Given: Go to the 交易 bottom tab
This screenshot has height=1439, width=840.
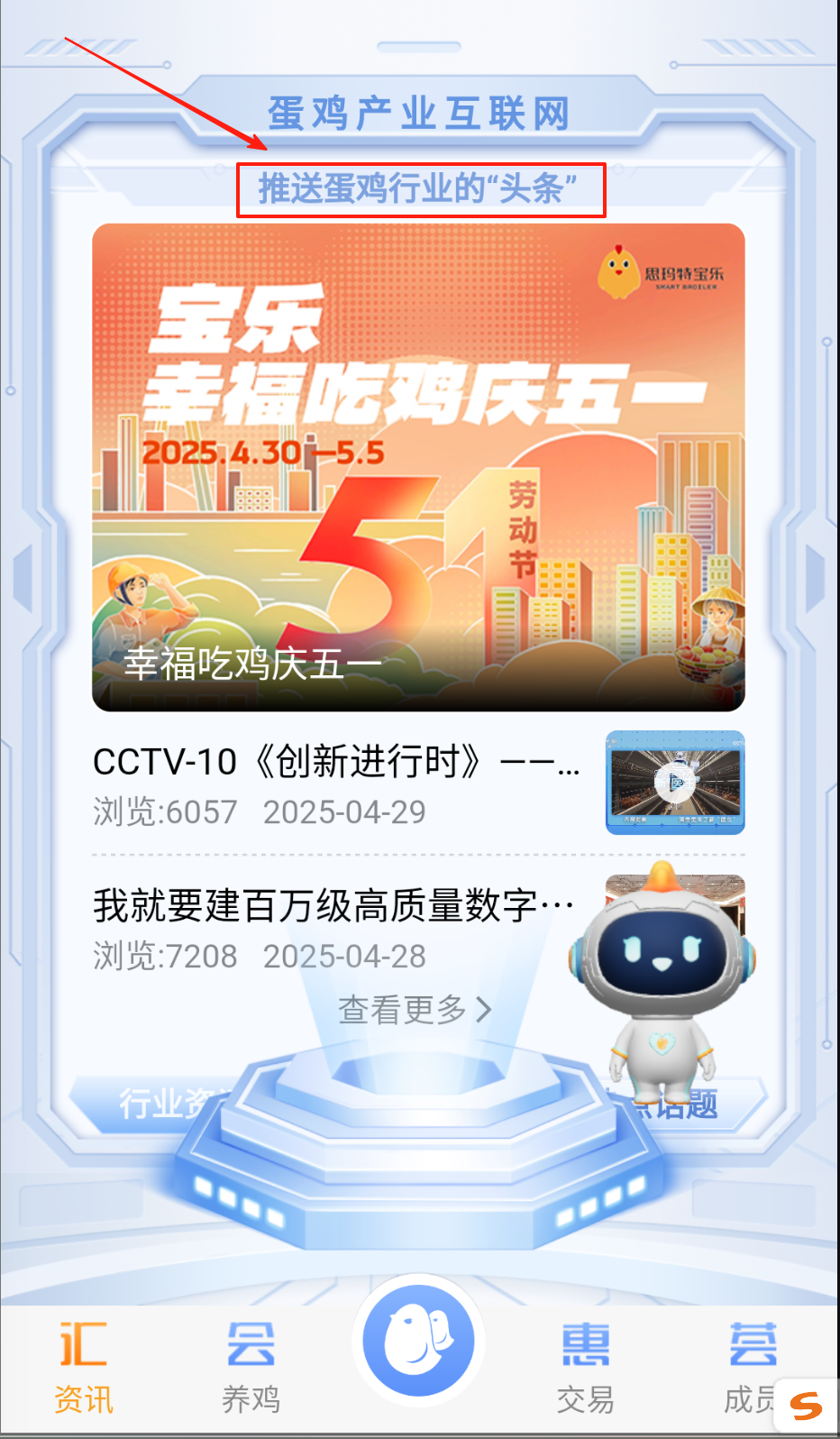Looking at the screenshot, I should point(586,1366).
